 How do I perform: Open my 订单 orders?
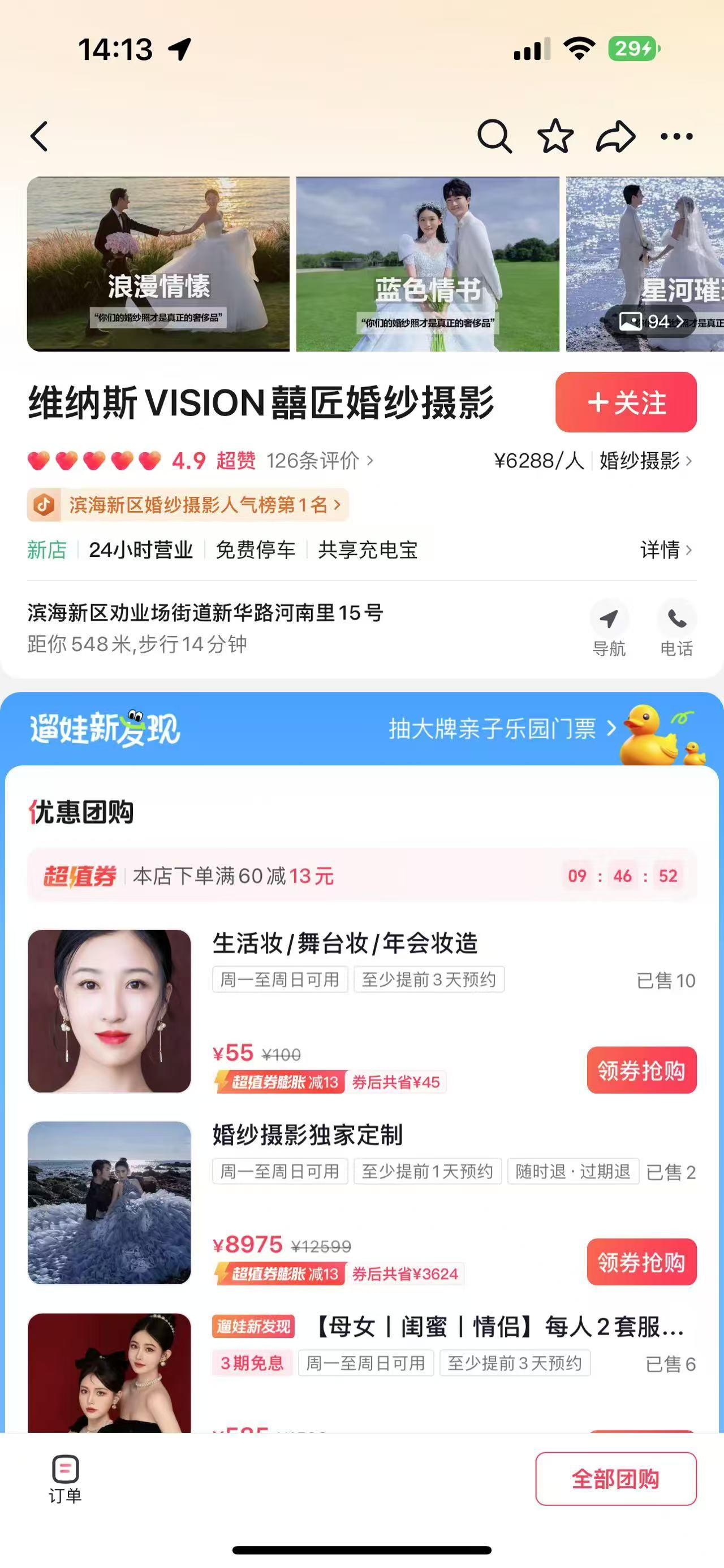click(x=65, y=1478)
